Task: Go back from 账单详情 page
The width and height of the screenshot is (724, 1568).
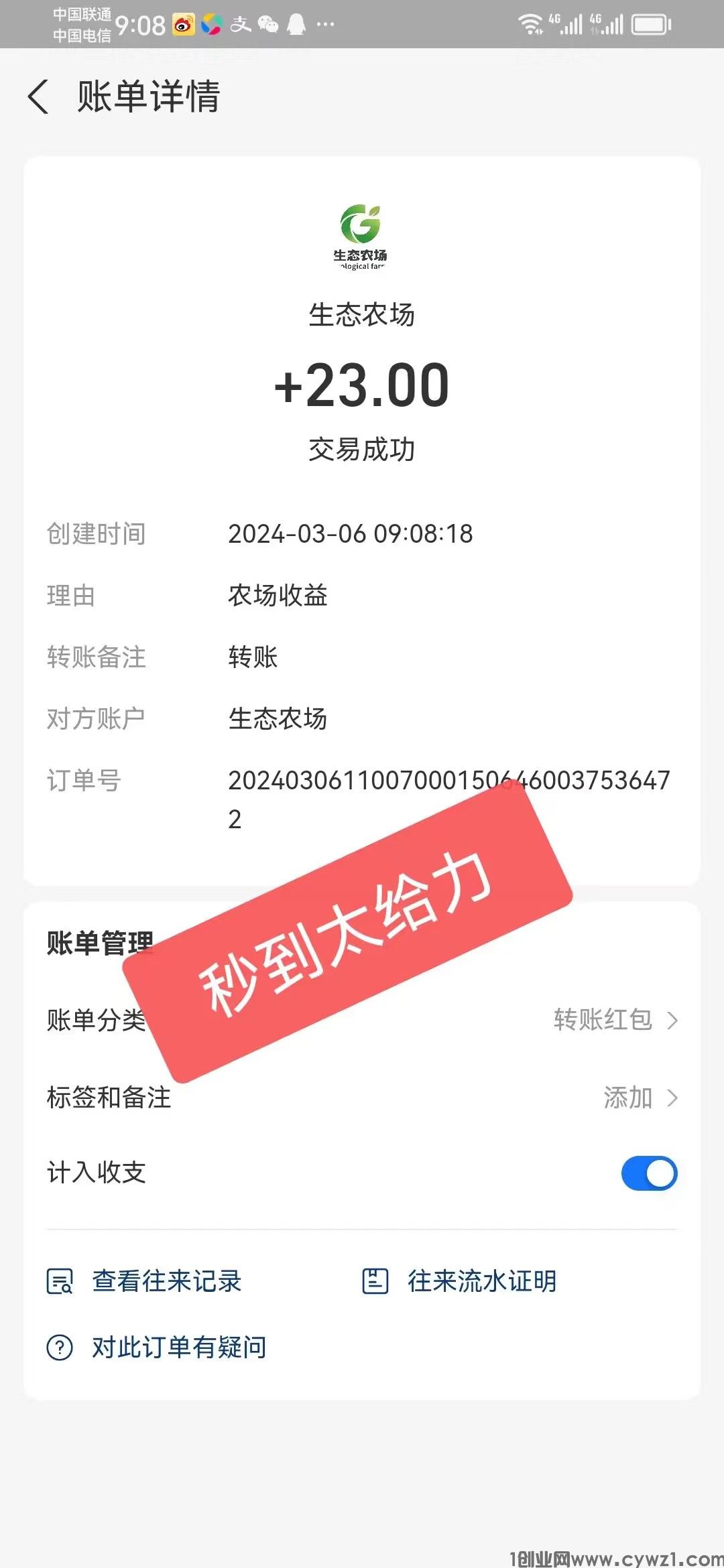Action: point(39,97)
